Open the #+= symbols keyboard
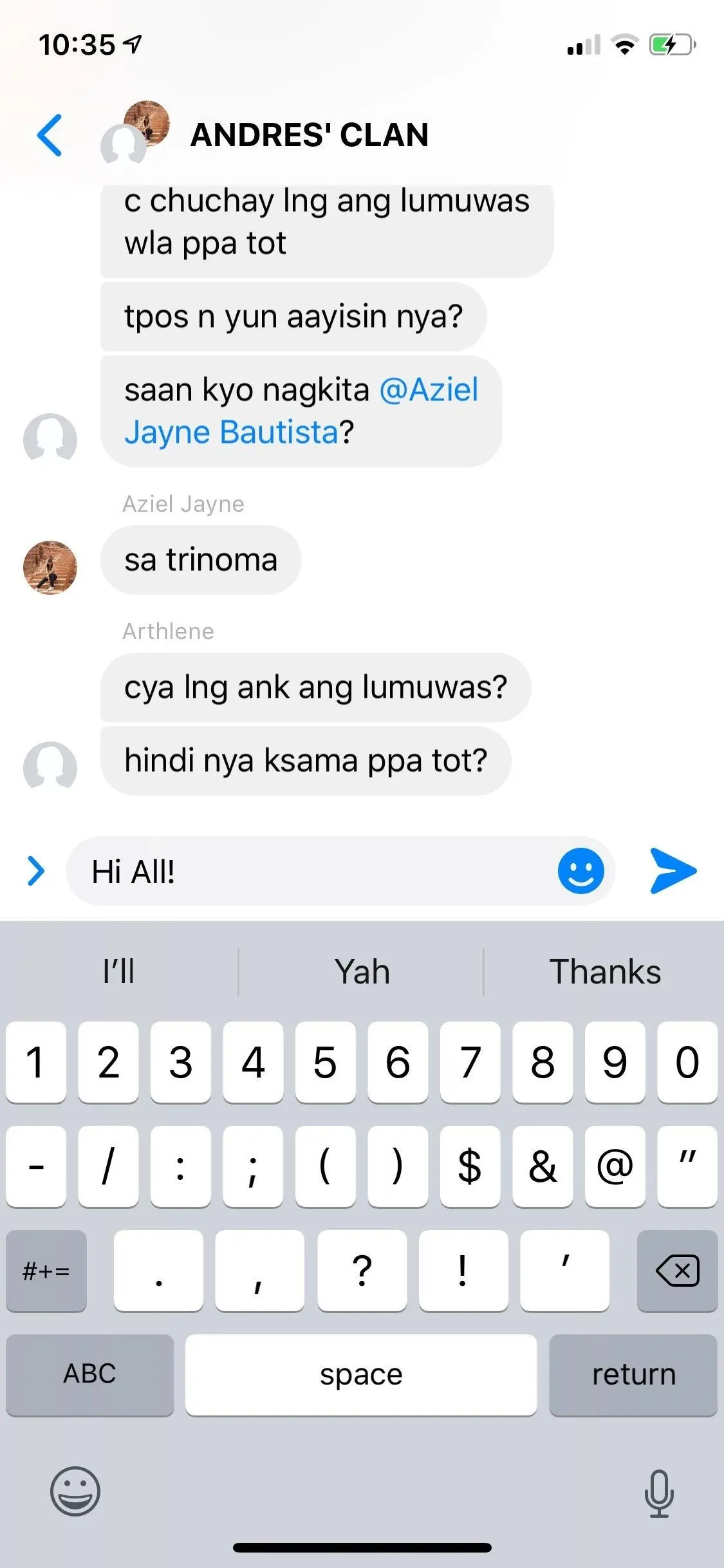This screenshot has width=724, height=1568. 46,1271
